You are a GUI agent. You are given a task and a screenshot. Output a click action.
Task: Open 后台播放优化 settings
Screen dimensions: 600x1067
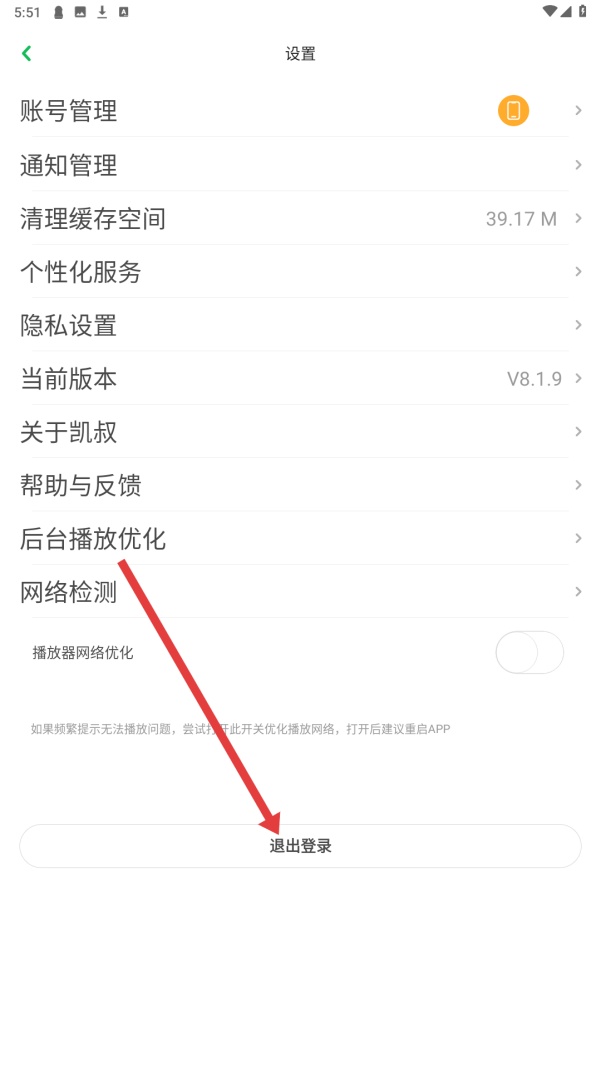point(300,540)
